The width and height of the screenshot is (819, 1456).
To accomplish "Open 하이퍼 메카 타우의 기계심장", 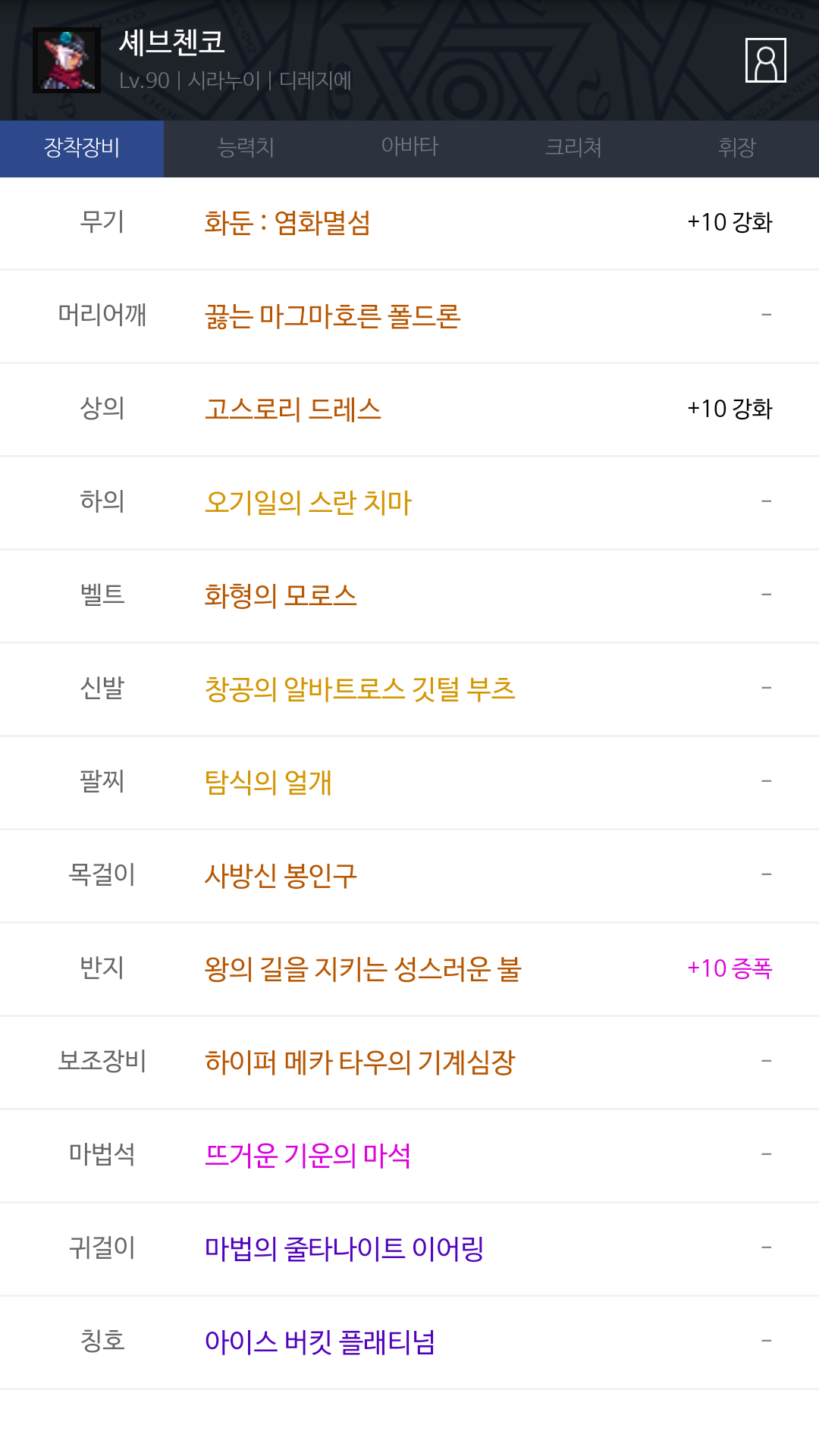I will click(x=409, y=1062).
